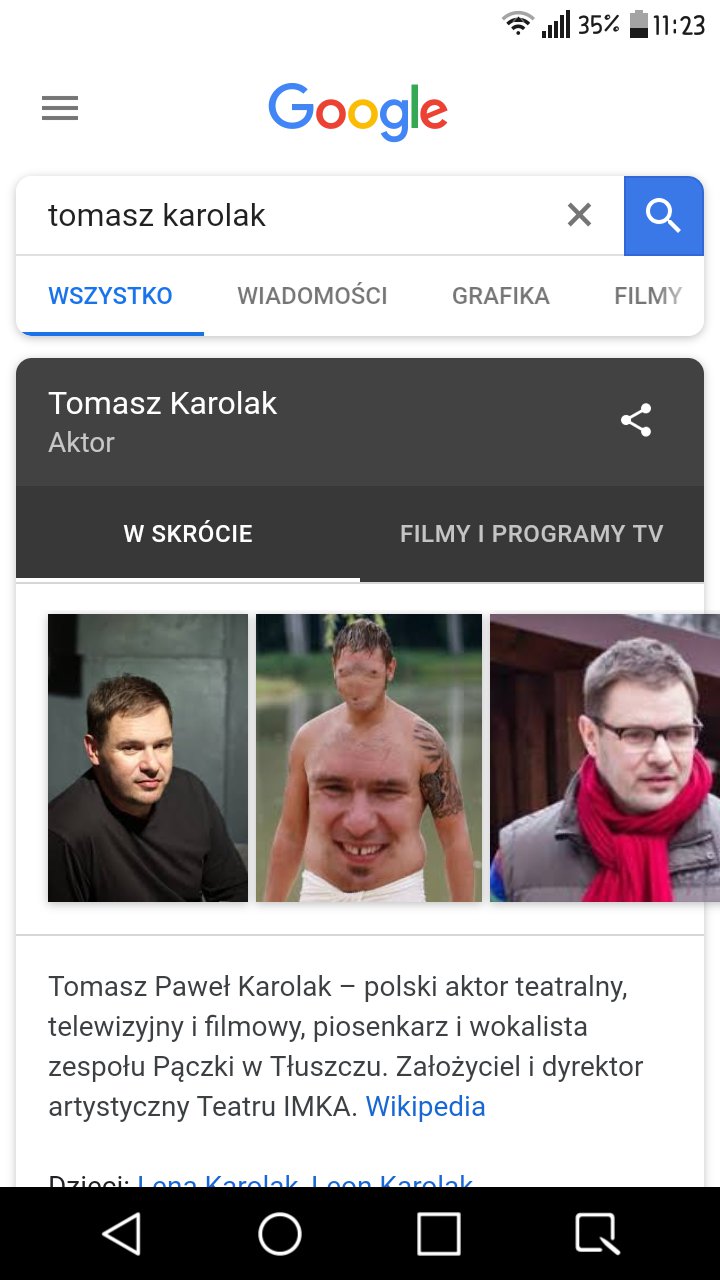The image size is (720, 1280).
Task: Open the hamburger menu
Action: pyautogui.click(x=60, y=108)
